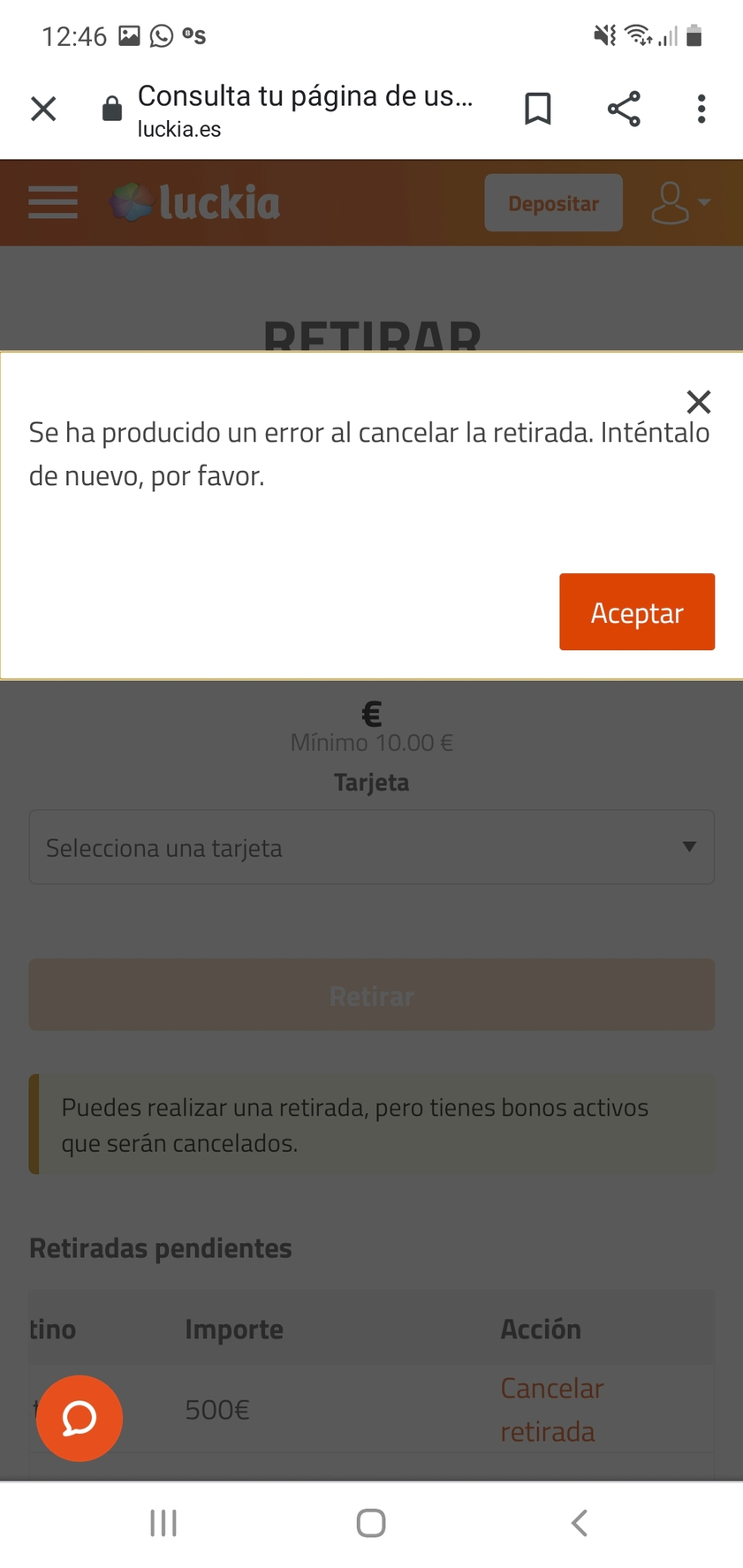Share the current page
This screenshot has width=743, height=1568.
624,109
